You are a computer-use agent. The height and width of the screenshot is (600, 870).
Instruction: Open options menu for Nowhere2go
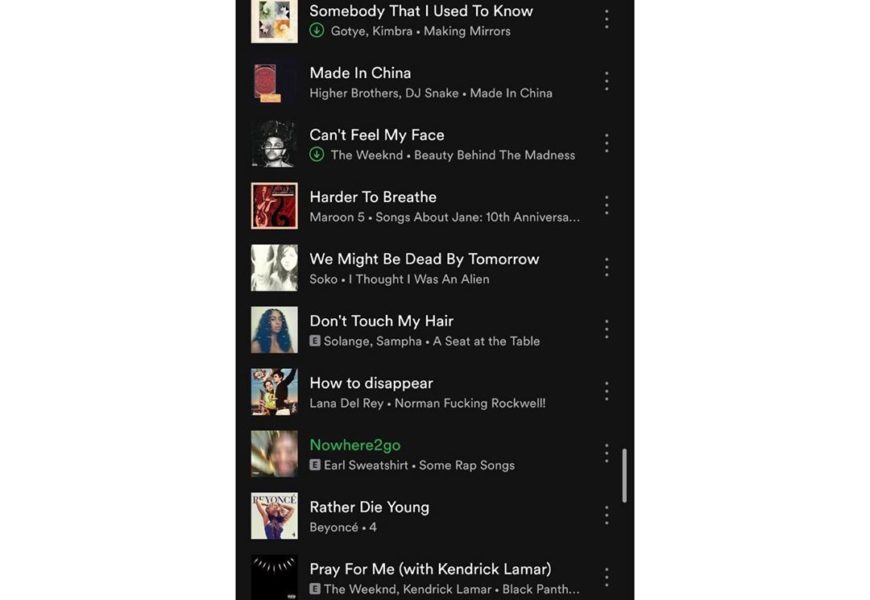606,453
